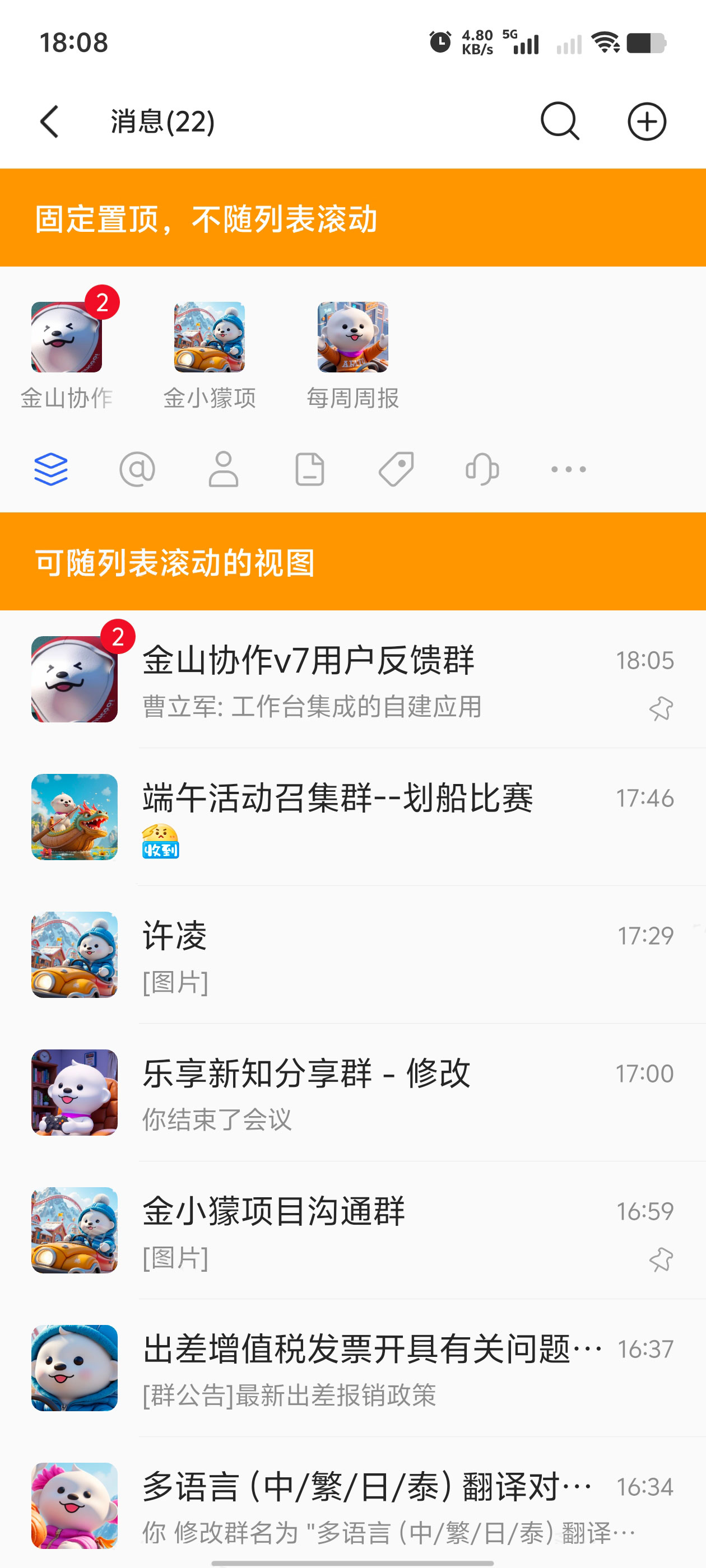Screen dimensions: 706x1568
Task: Tap the plus icon to create new
Action: tap(646, 122)
